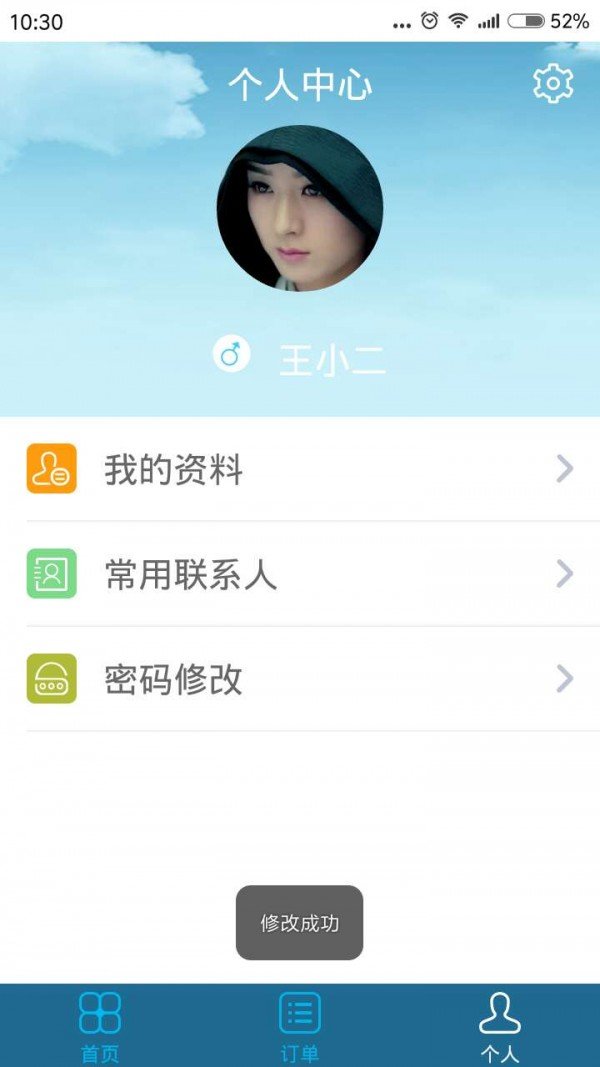Tap the round profile avatar photo

tap(300, 208)
